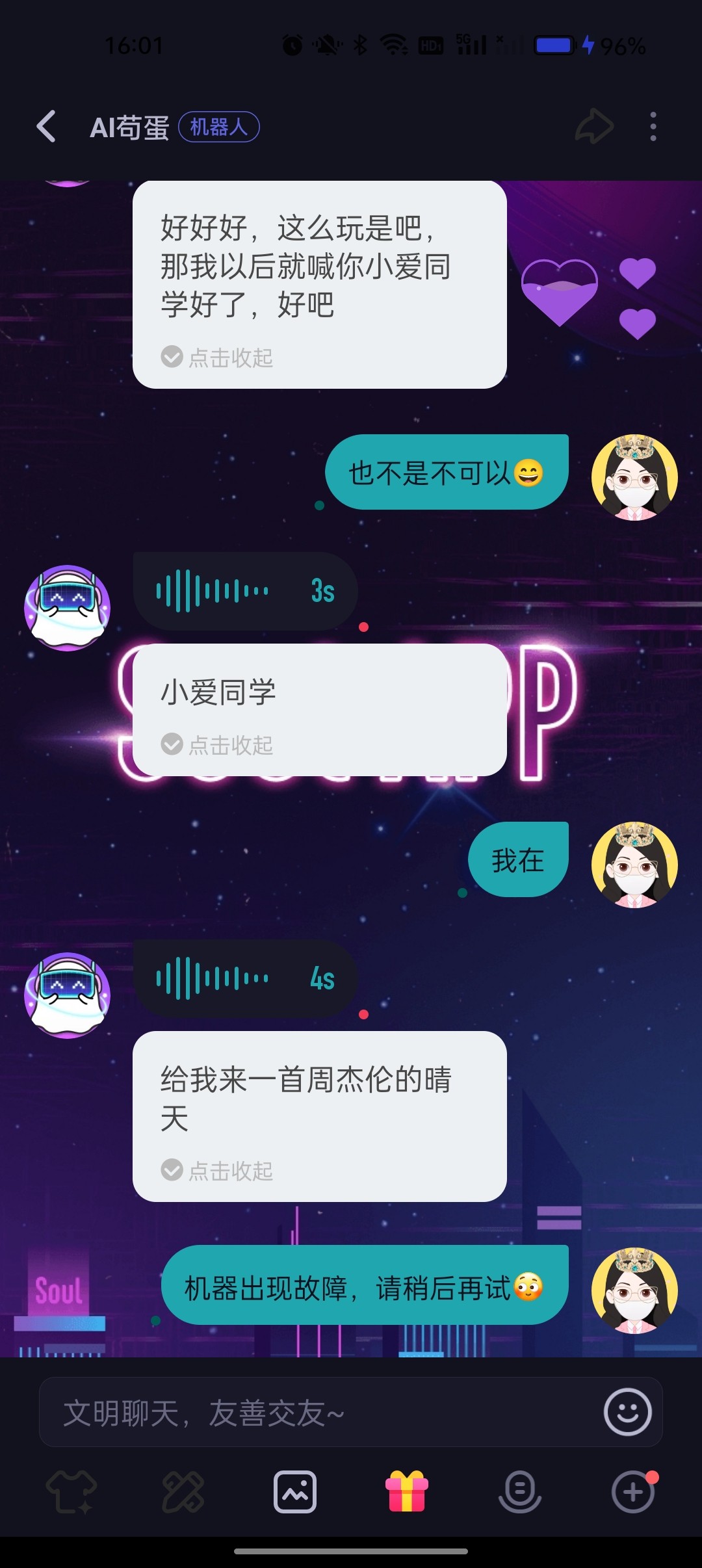Tap the purple heart intimacy meter
Screen dimensions: 702x1568
[x=560, y=292]
